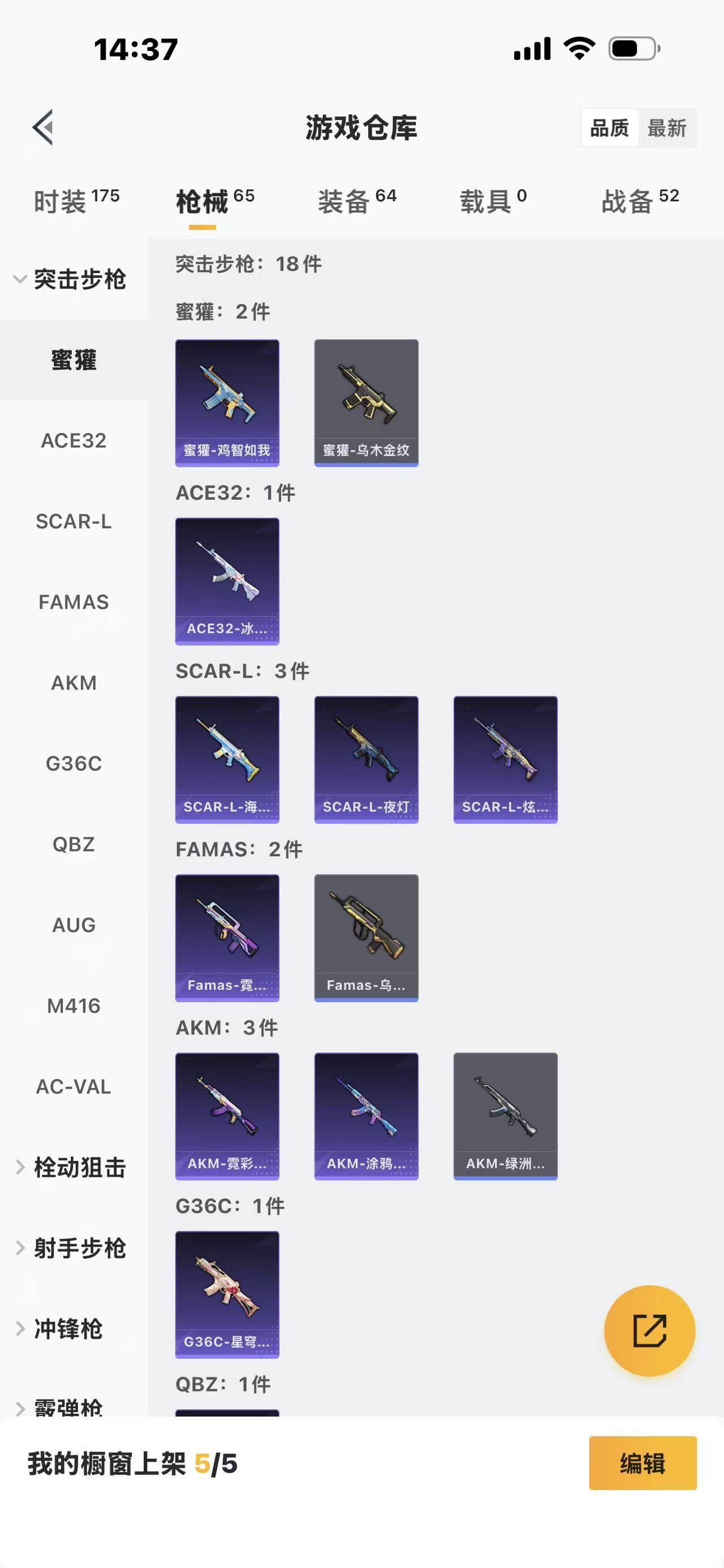The image size is (724, 1568).
Task: Jump to AKM in the sidebar
Action: point(74,682)
